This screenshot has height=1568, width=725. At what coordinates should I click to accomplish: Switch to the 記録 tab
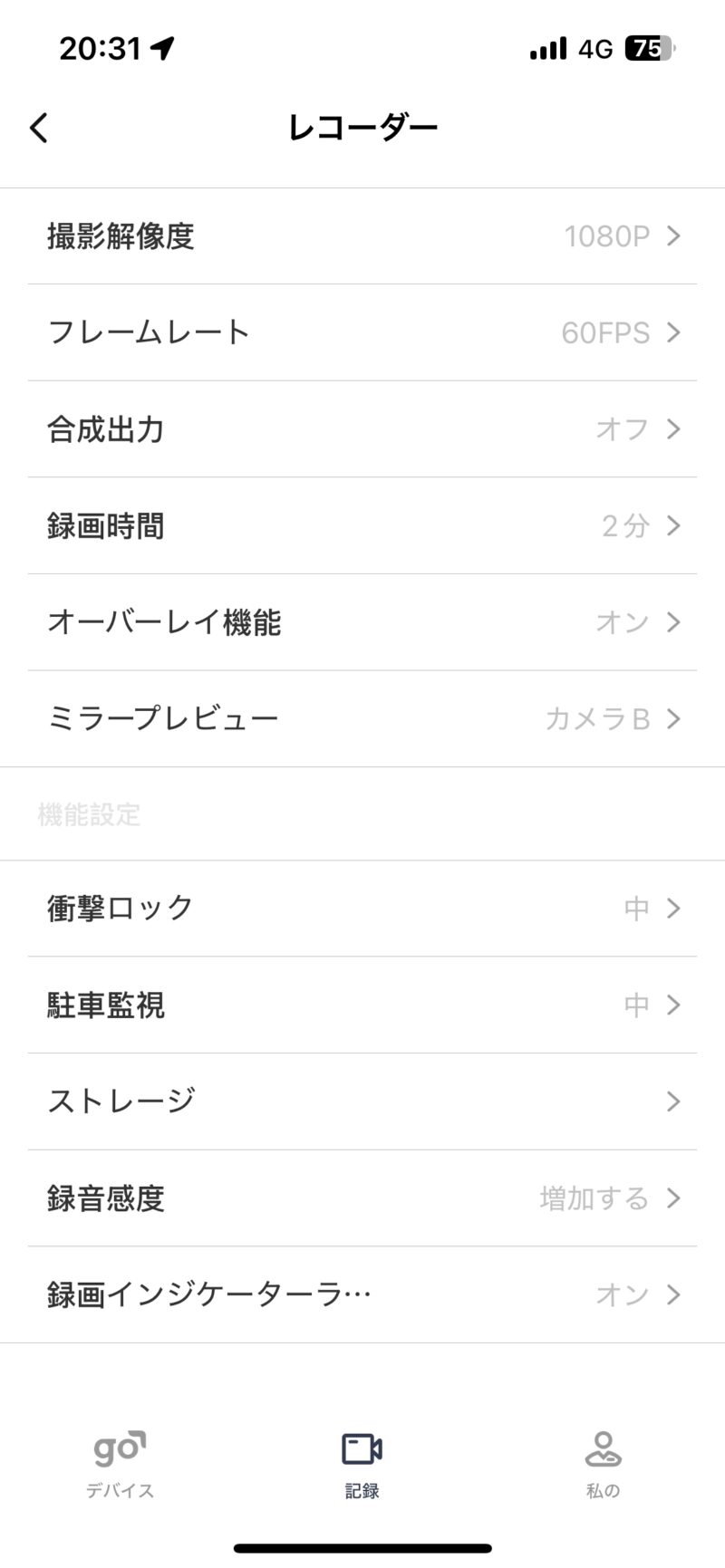[362, 1465]
